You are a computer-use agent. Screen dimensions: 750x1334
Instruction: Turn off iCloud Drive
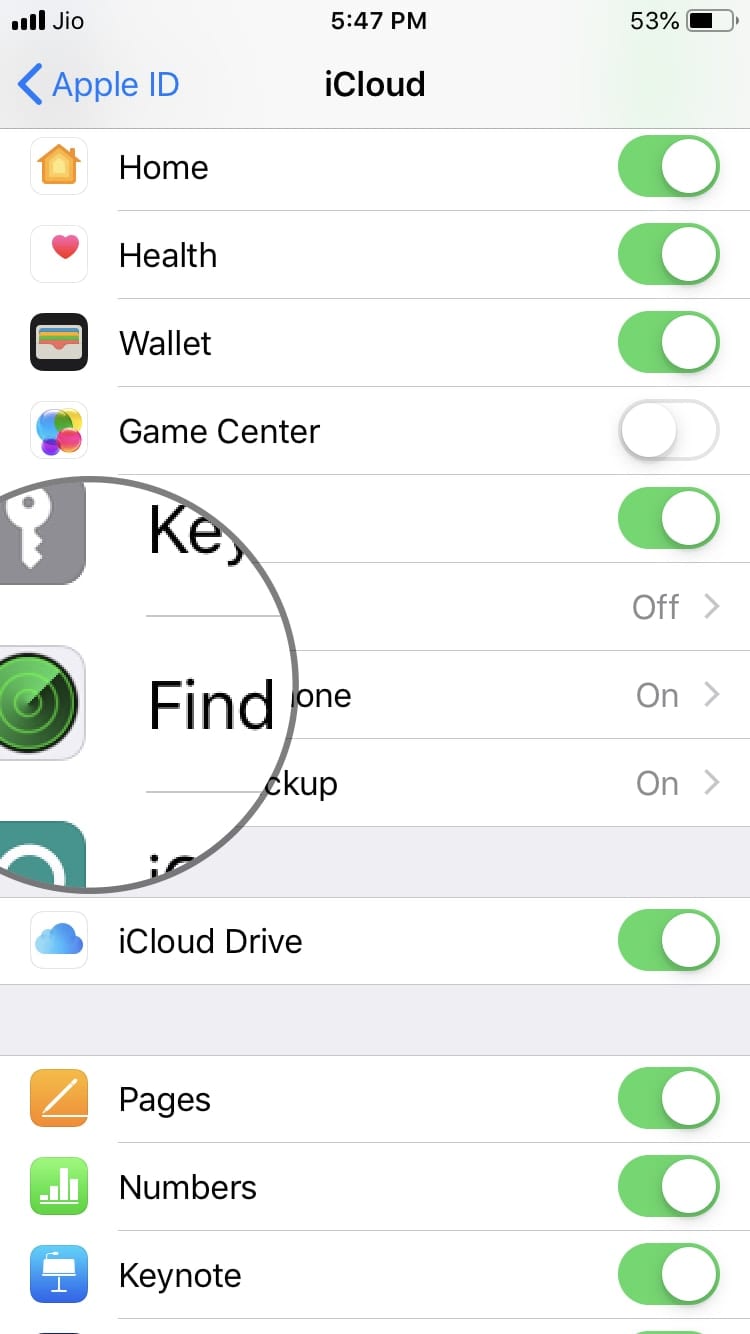coord(668,941)
